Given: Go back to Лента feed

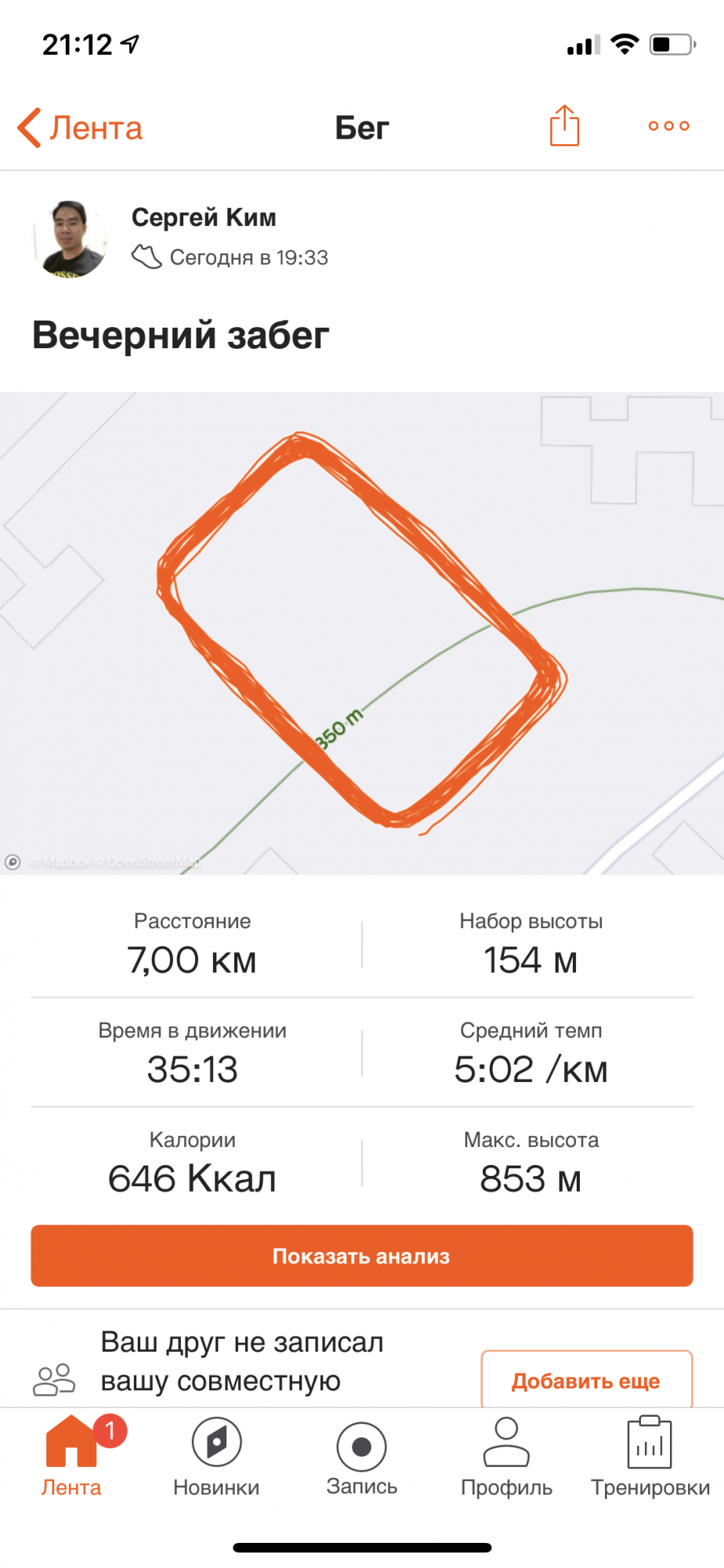Looking at the screenshot, I should click(81, 128).
